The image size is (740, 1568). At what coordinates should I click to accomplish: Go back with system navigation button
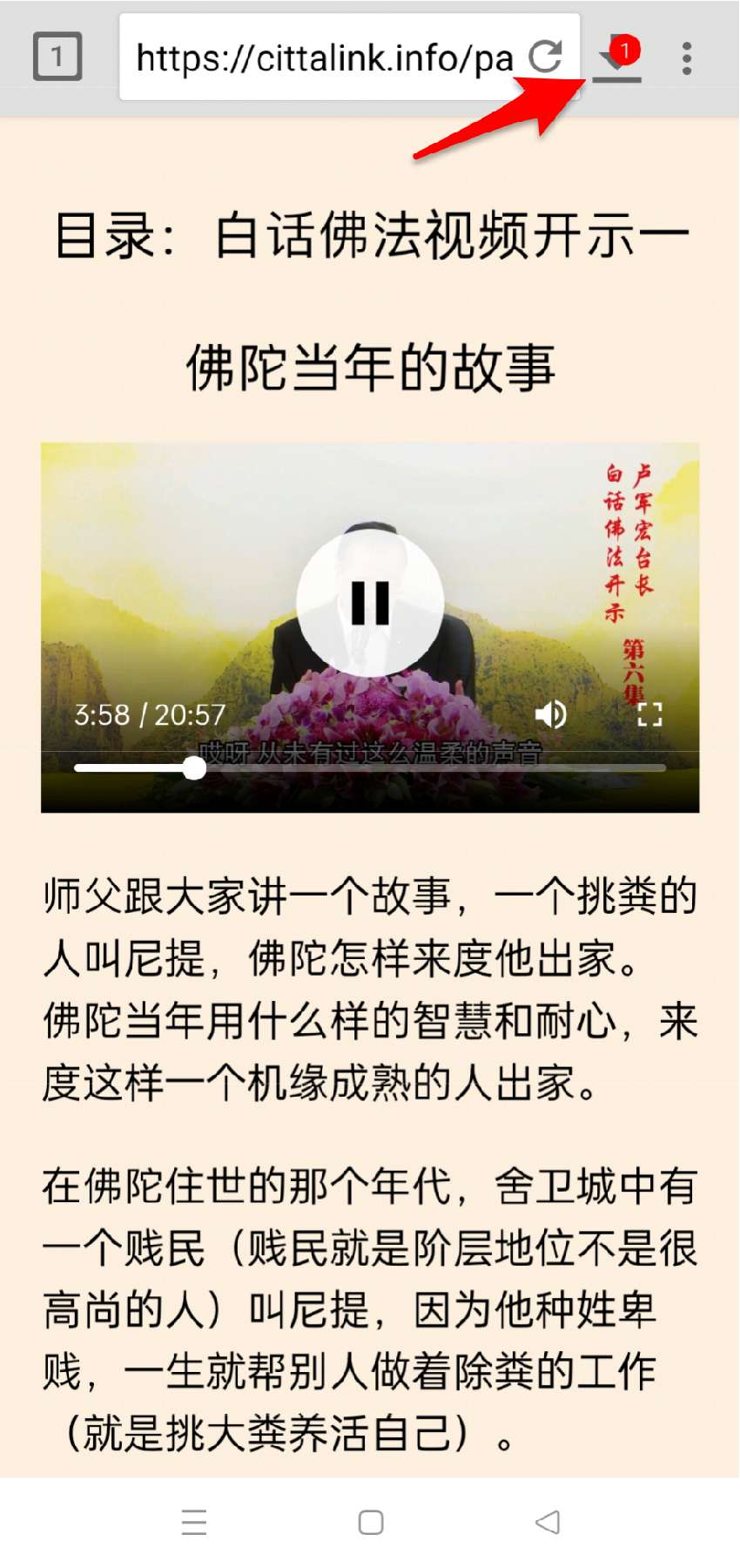[548, 1522]
